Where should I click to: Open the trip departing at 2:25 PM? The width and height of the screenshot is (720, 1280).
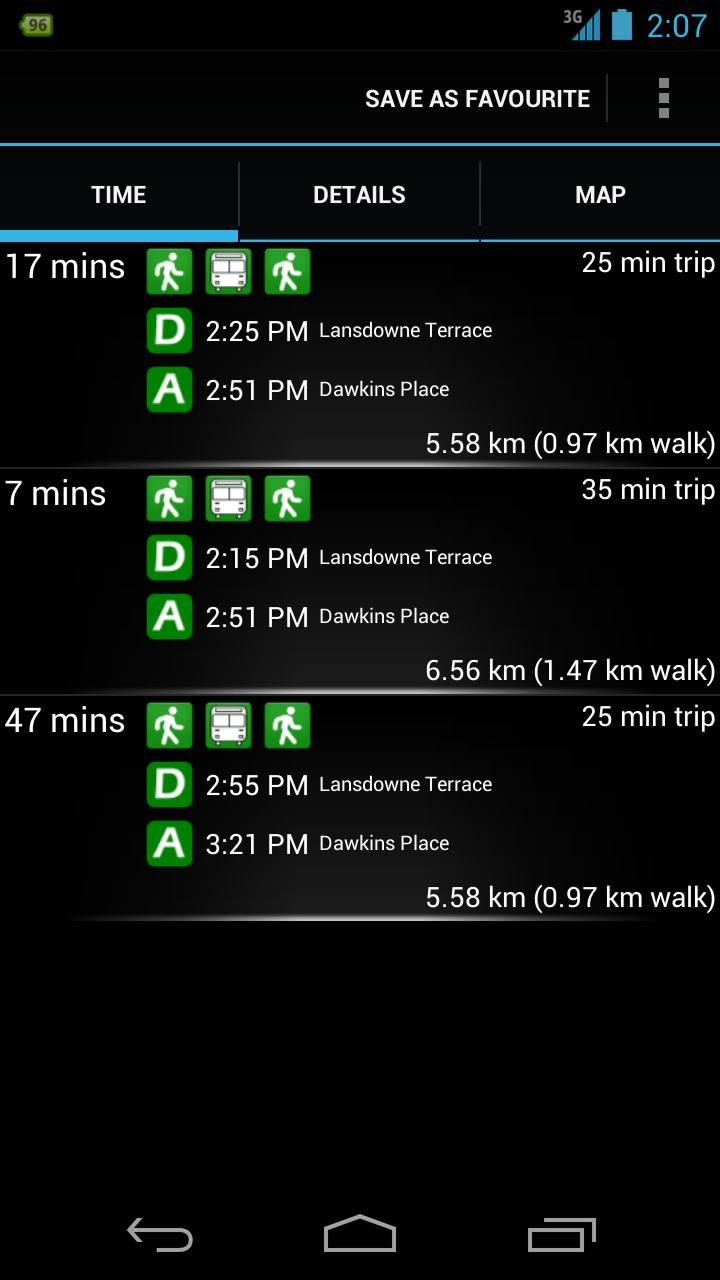(360, 354)
